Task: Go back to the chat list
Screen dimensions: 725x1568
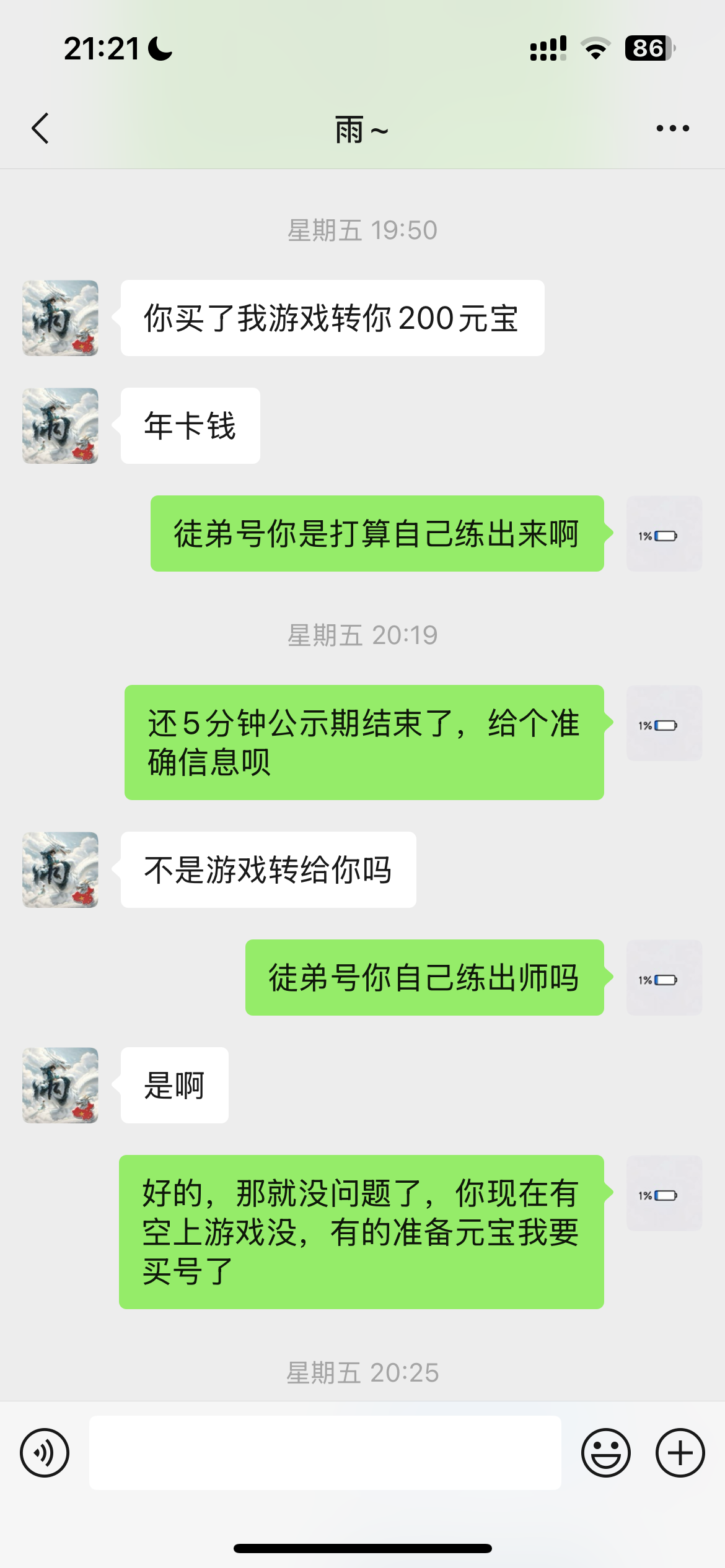Action: pyautogui.click(x=41, y=128)
